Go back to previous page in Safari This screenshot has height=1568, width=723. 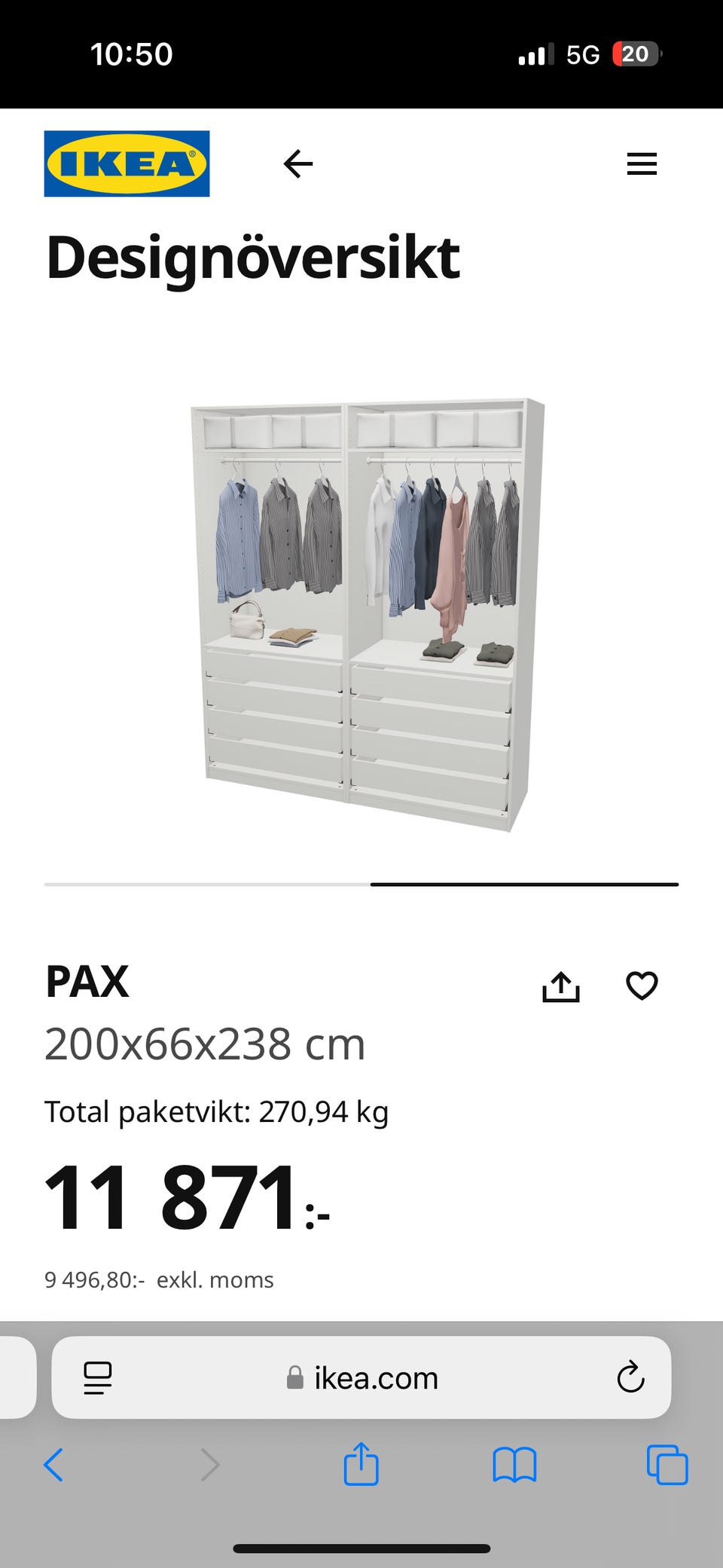53,1466
